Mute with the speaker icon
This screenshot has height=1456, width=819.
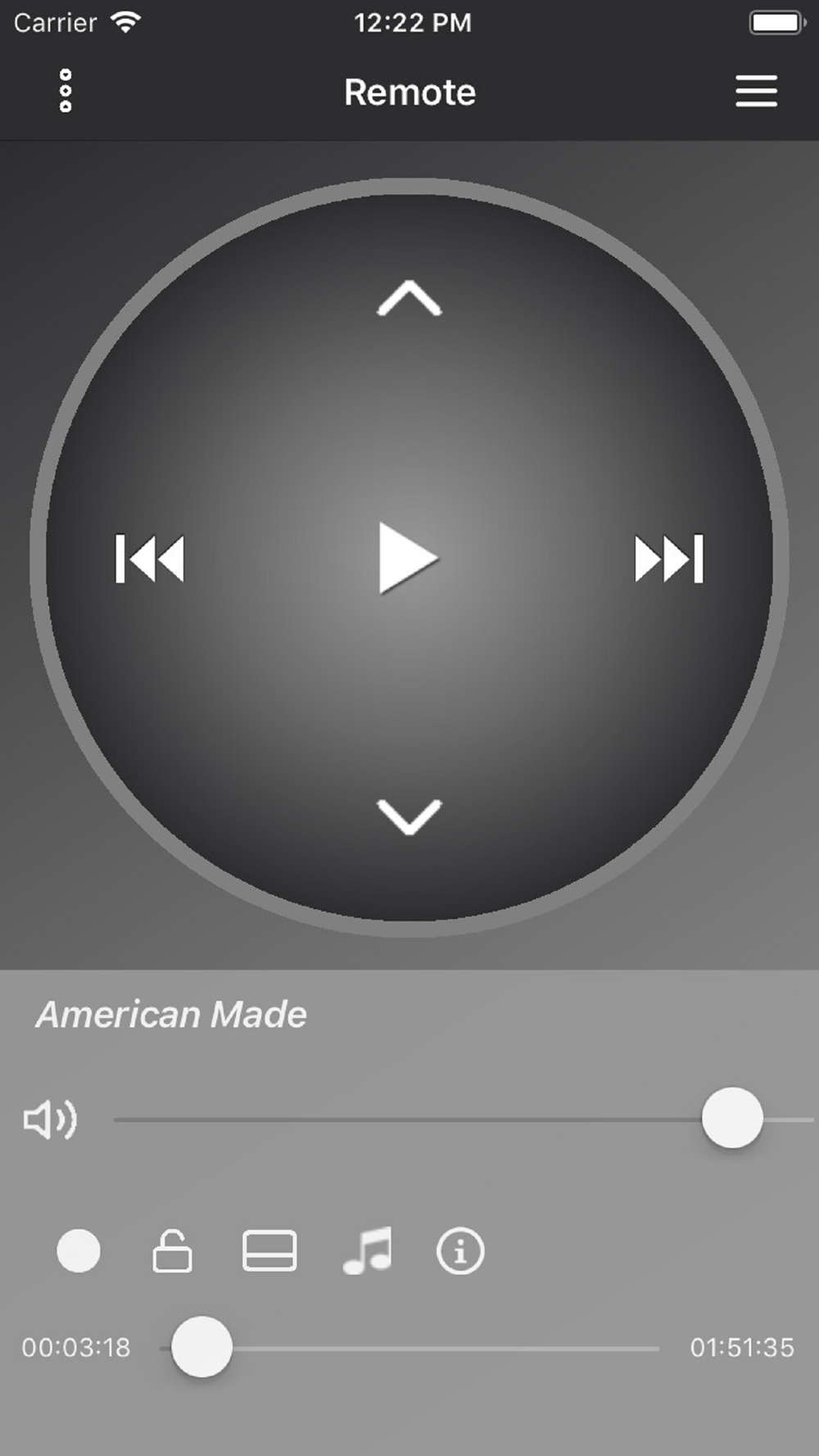coord(50,1119)
